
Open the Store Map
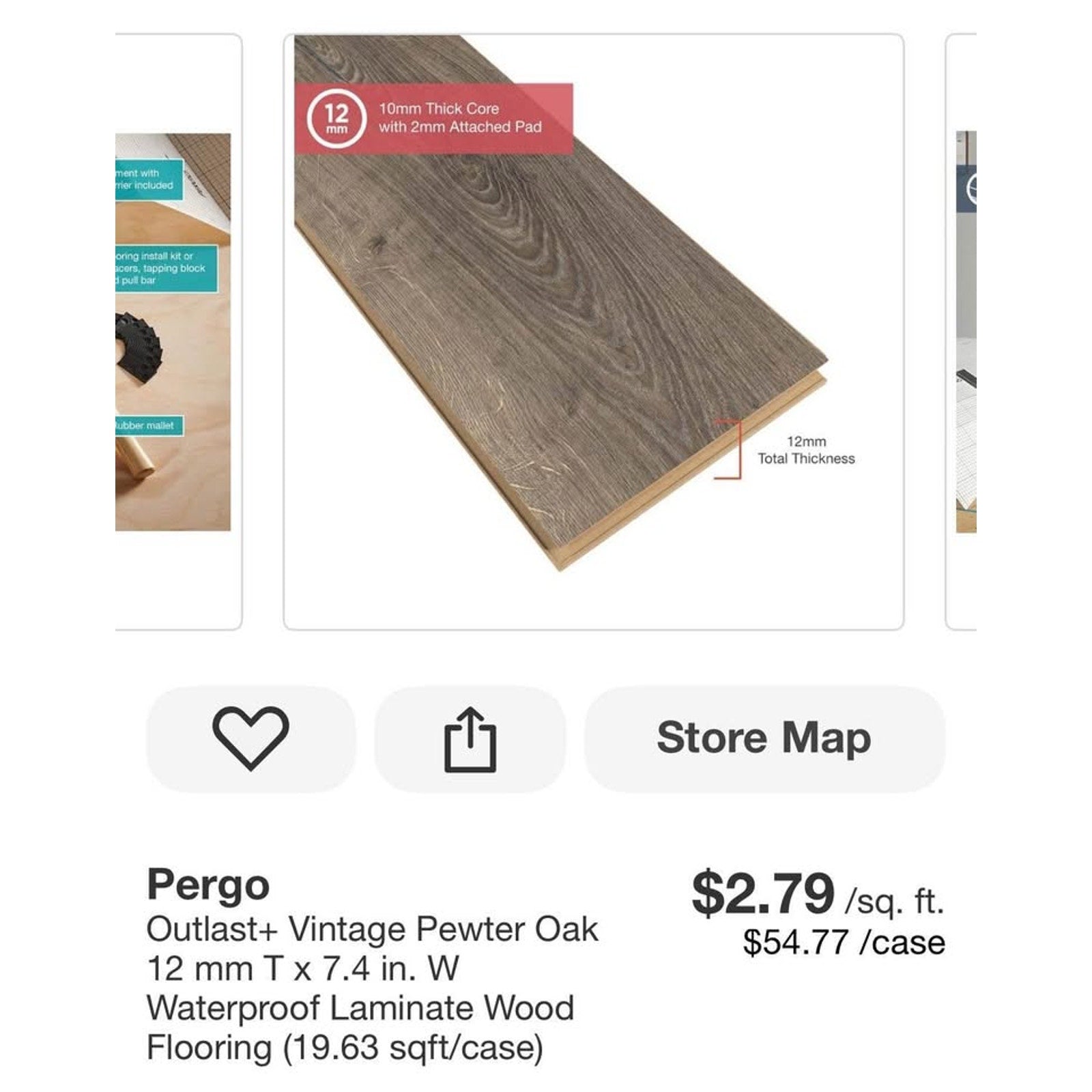pos(764,739)
